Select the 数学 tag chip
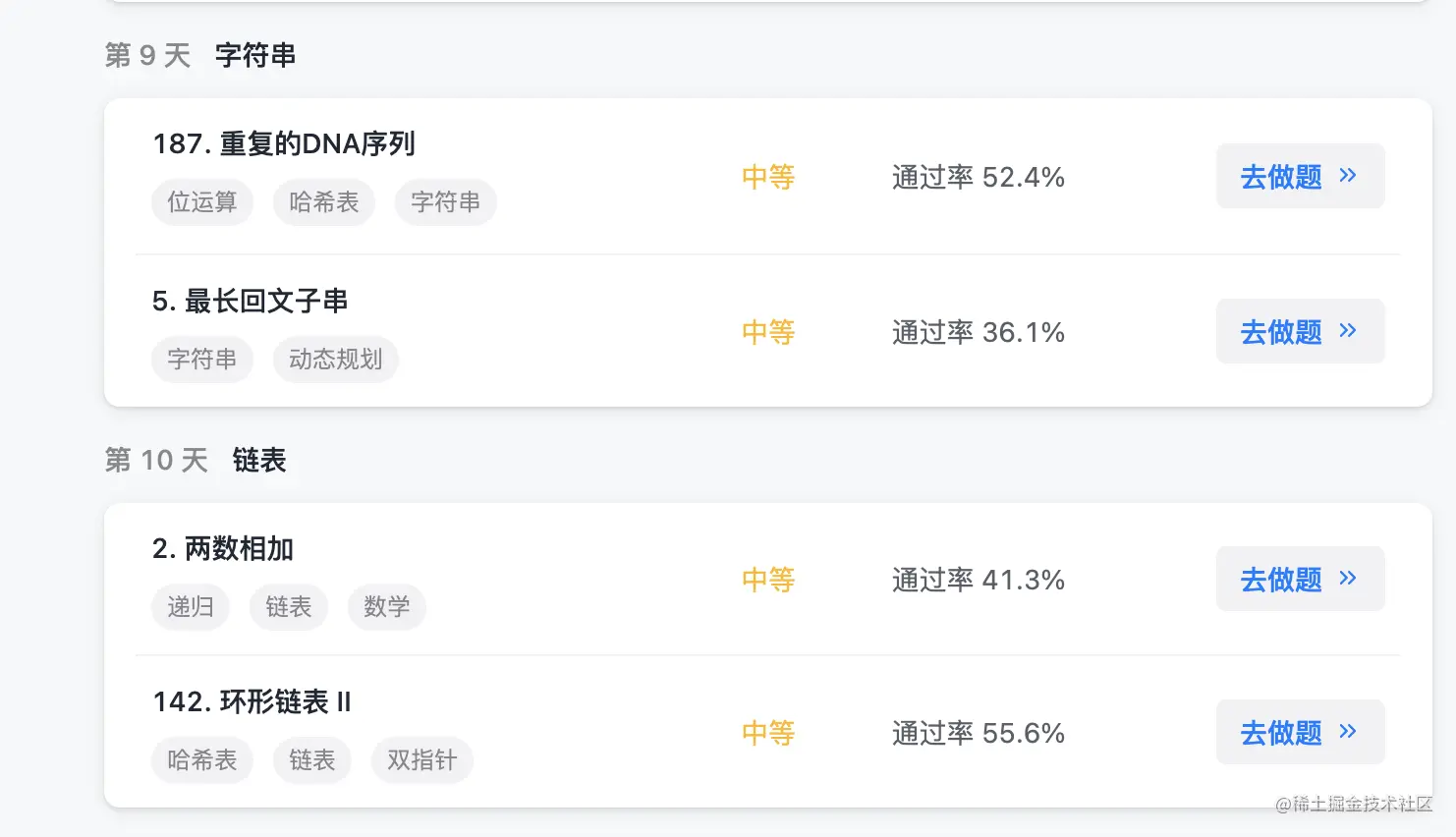Image resolution: width=1456 pixels, height=837 pixels. point(387,607)
